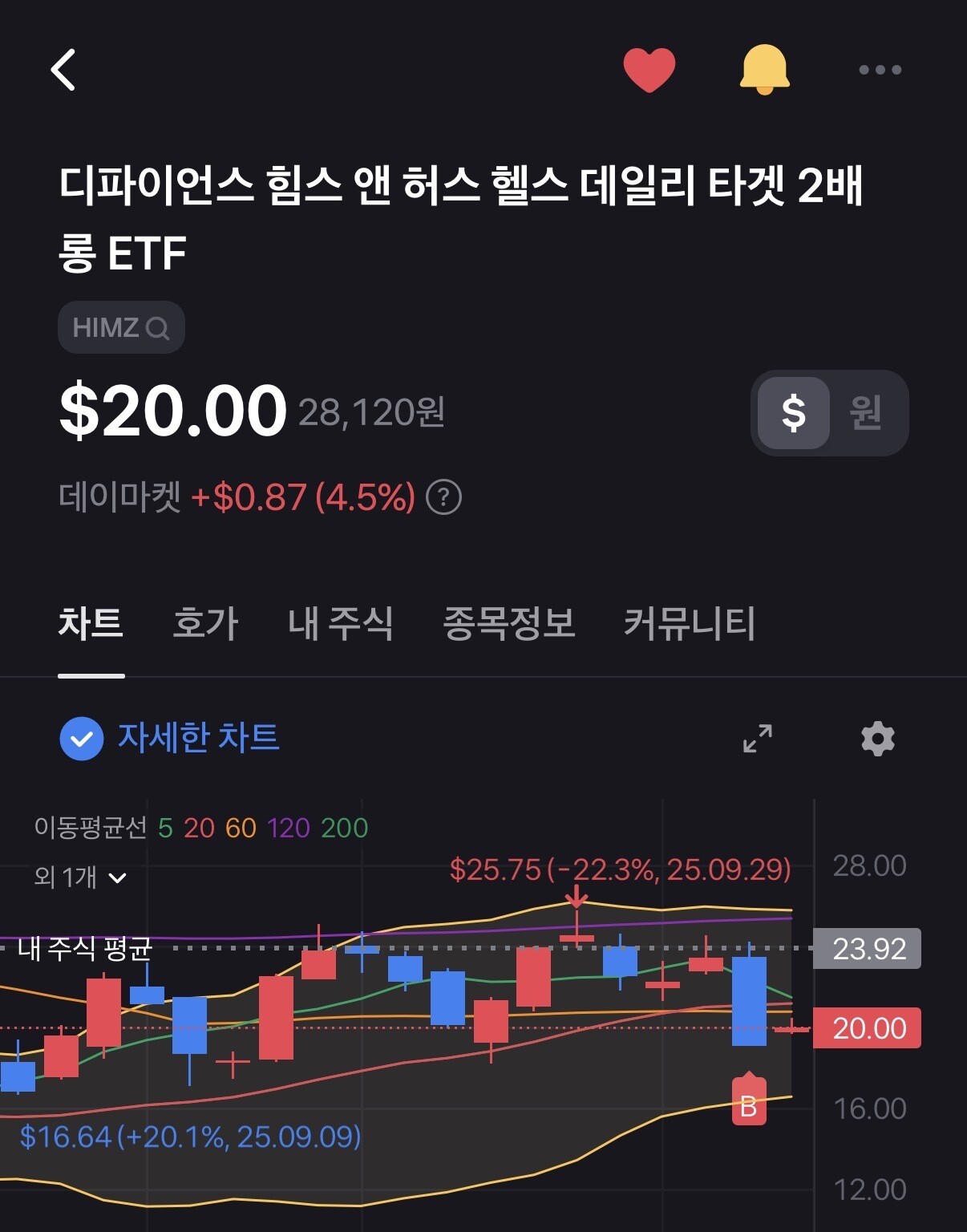
Task: Open the three-dot overflow menu
Action: tap(880, 70)
